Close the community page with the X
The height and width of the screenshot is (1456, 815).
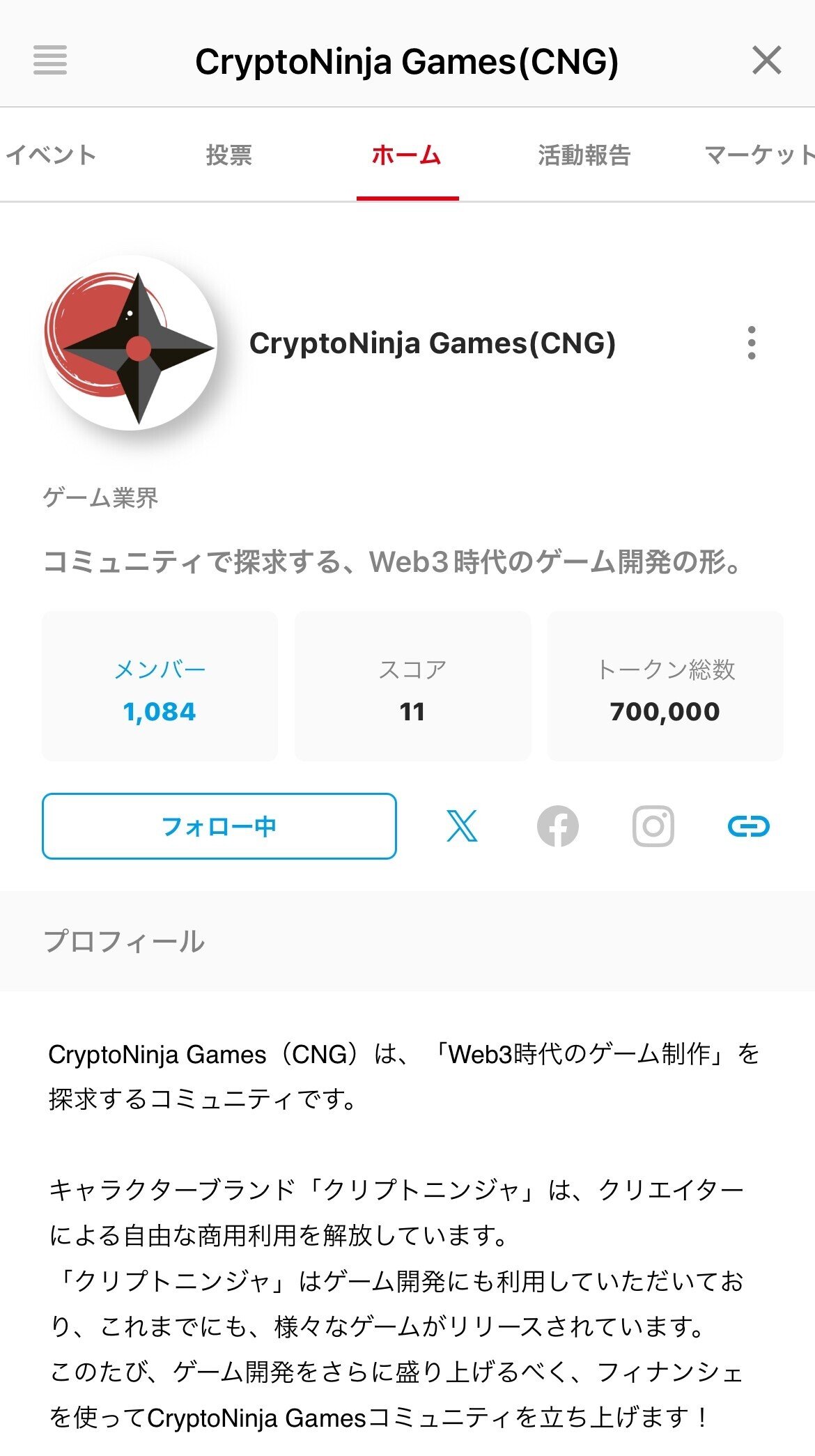[766, 60]
